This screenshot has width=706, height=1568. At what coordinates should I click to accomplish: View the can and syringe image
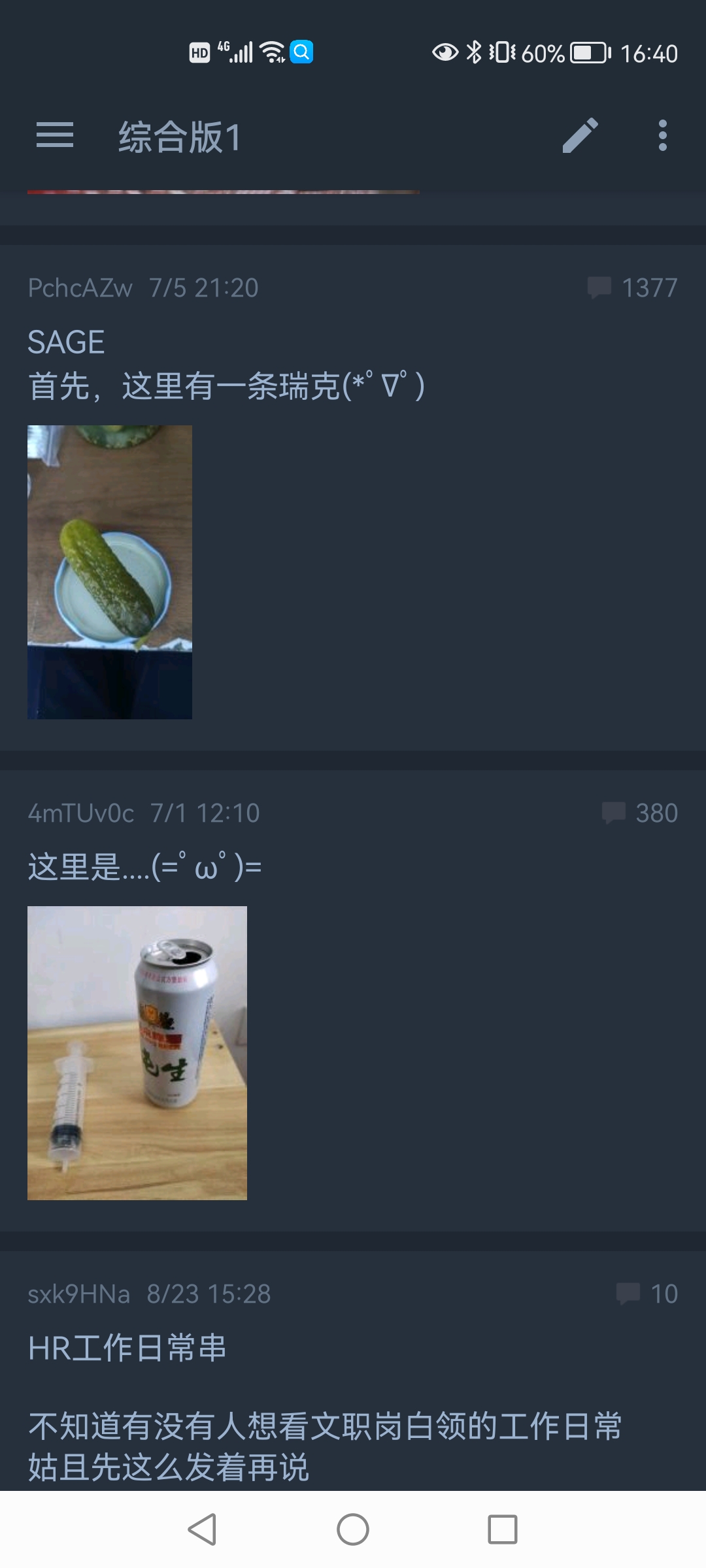click(137, 1053)
